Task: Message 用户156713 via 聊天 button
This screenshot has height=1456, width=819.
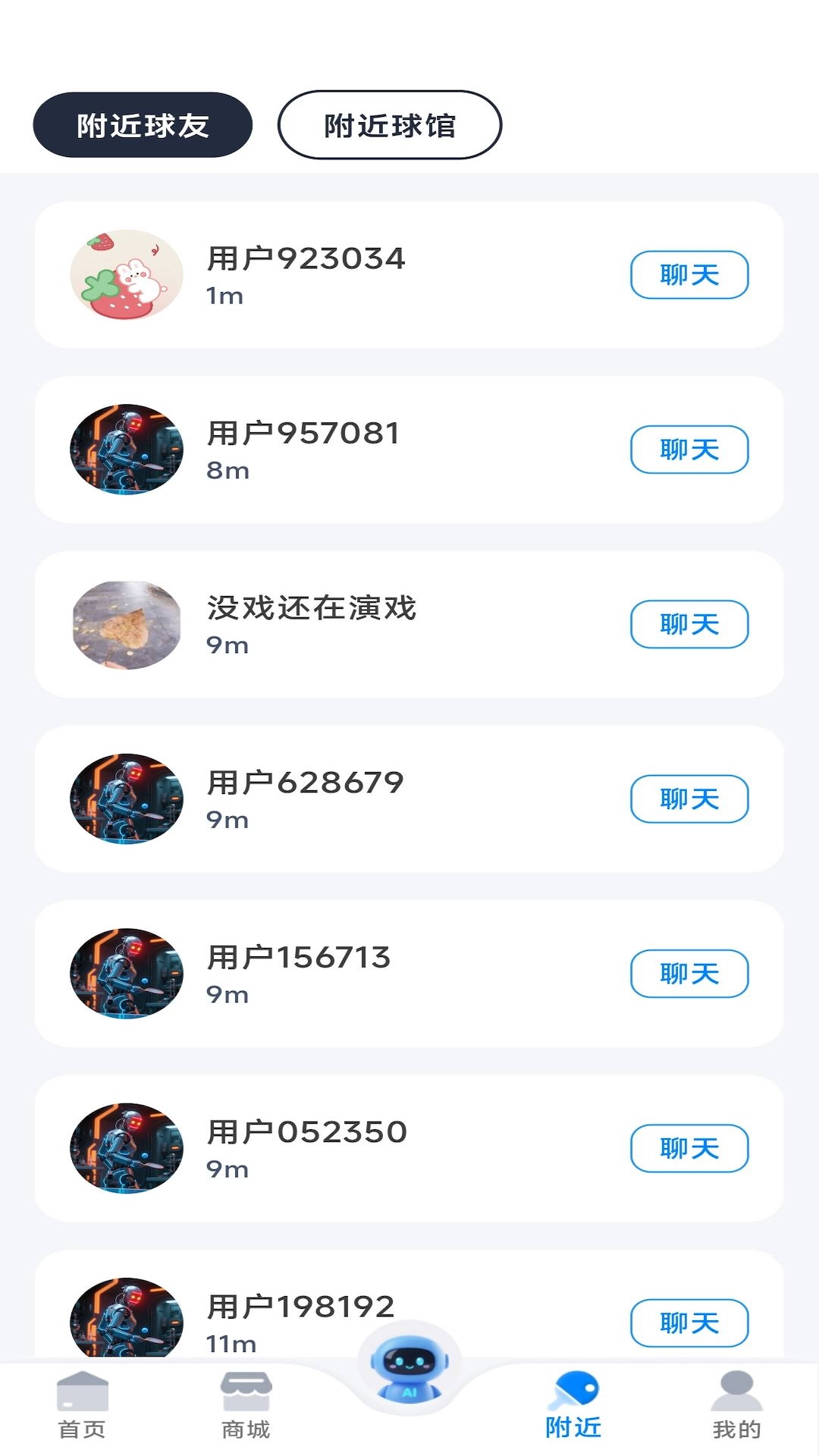Action: 689,973
